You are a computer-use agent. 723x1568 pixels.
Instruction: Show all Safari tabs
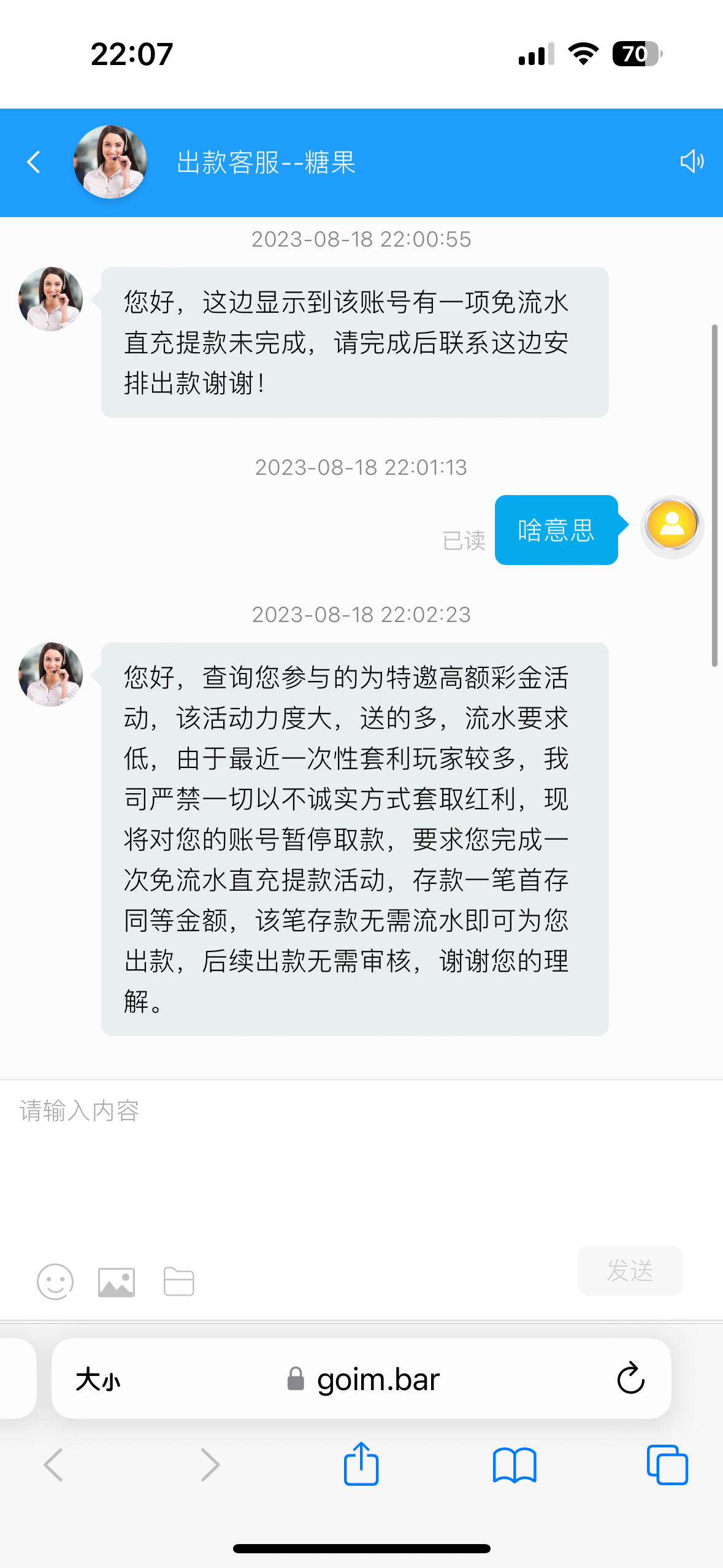tap(667, 1465)
